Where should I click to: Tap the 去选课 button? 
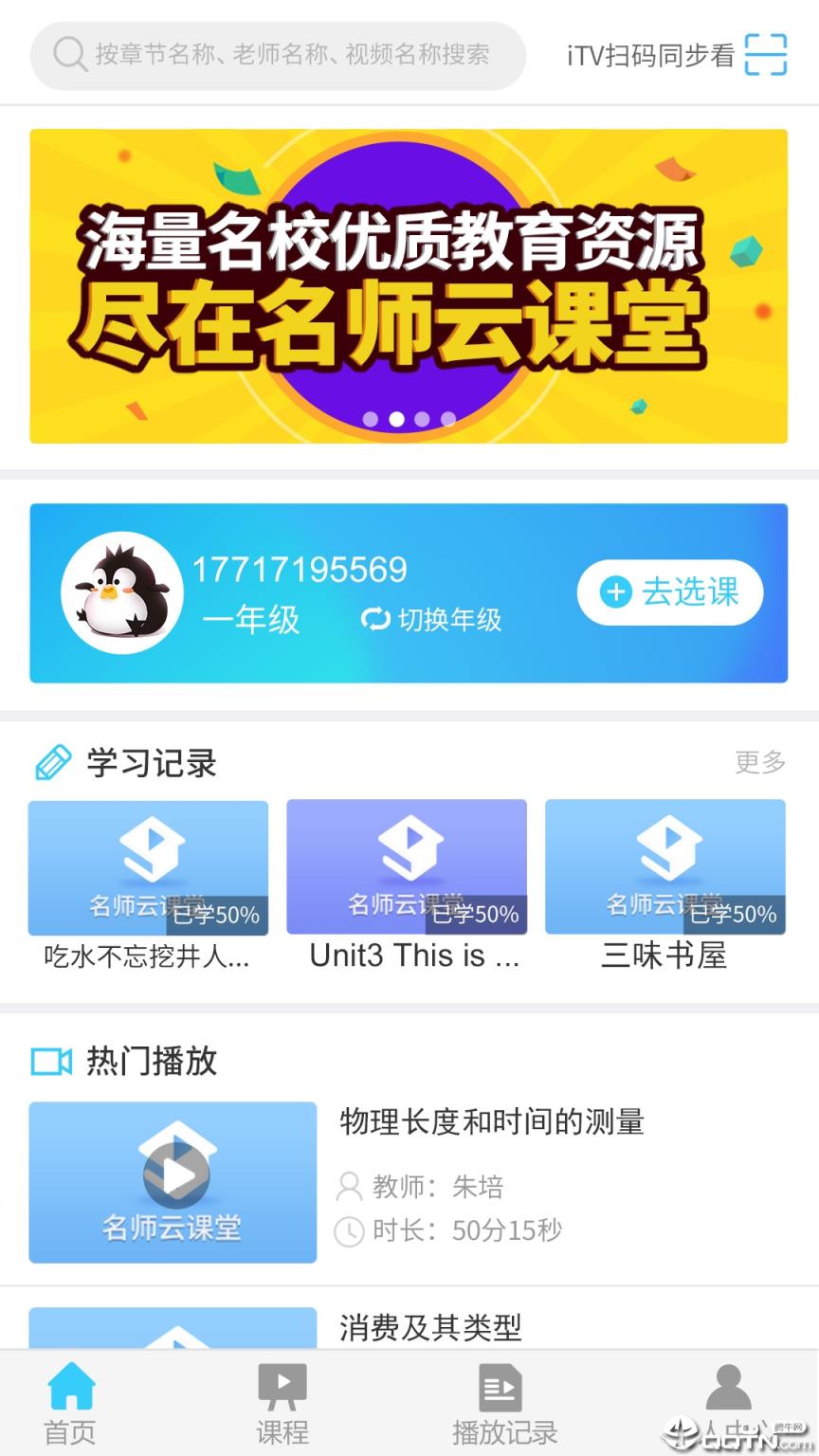pyautogui.click(x=669, y=592)
